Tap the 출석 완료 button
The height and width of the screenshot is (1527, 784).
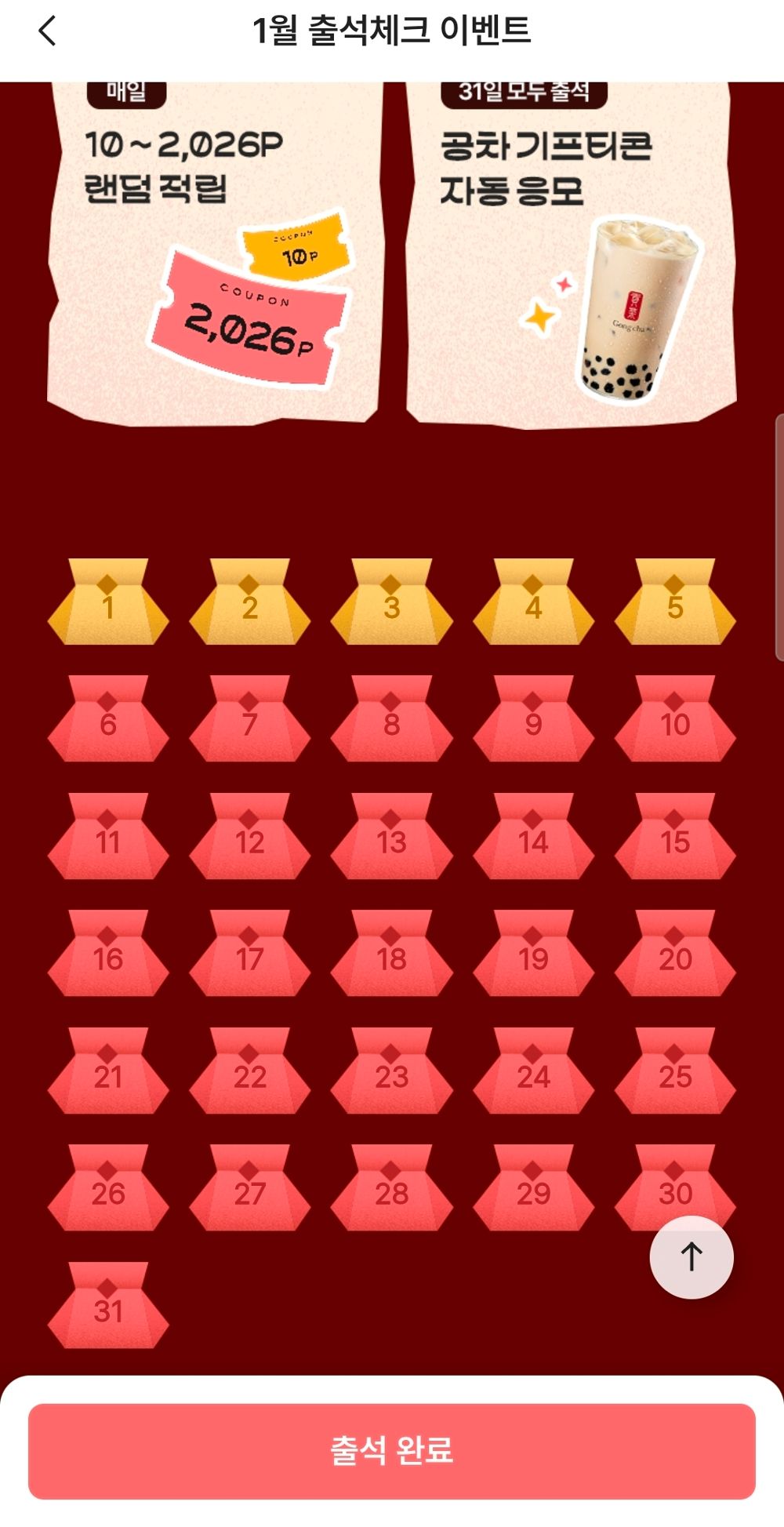point(391,1451)
